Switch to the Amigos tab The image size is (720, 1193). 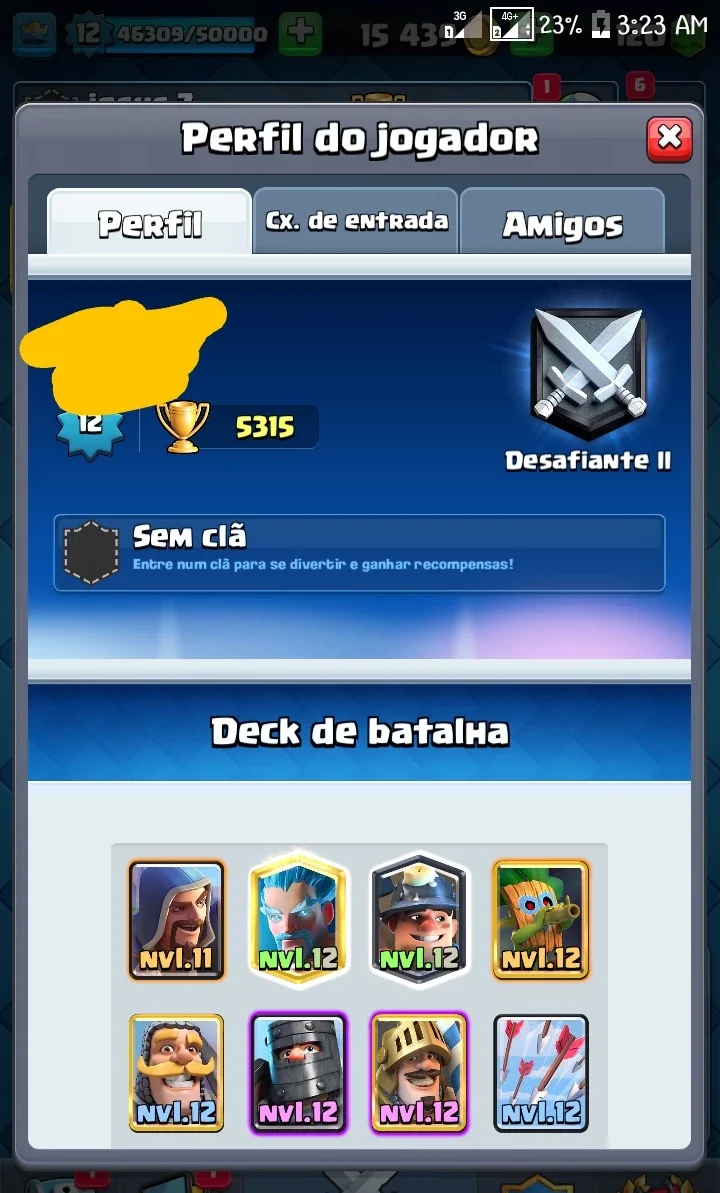click(x=562, y=221)
